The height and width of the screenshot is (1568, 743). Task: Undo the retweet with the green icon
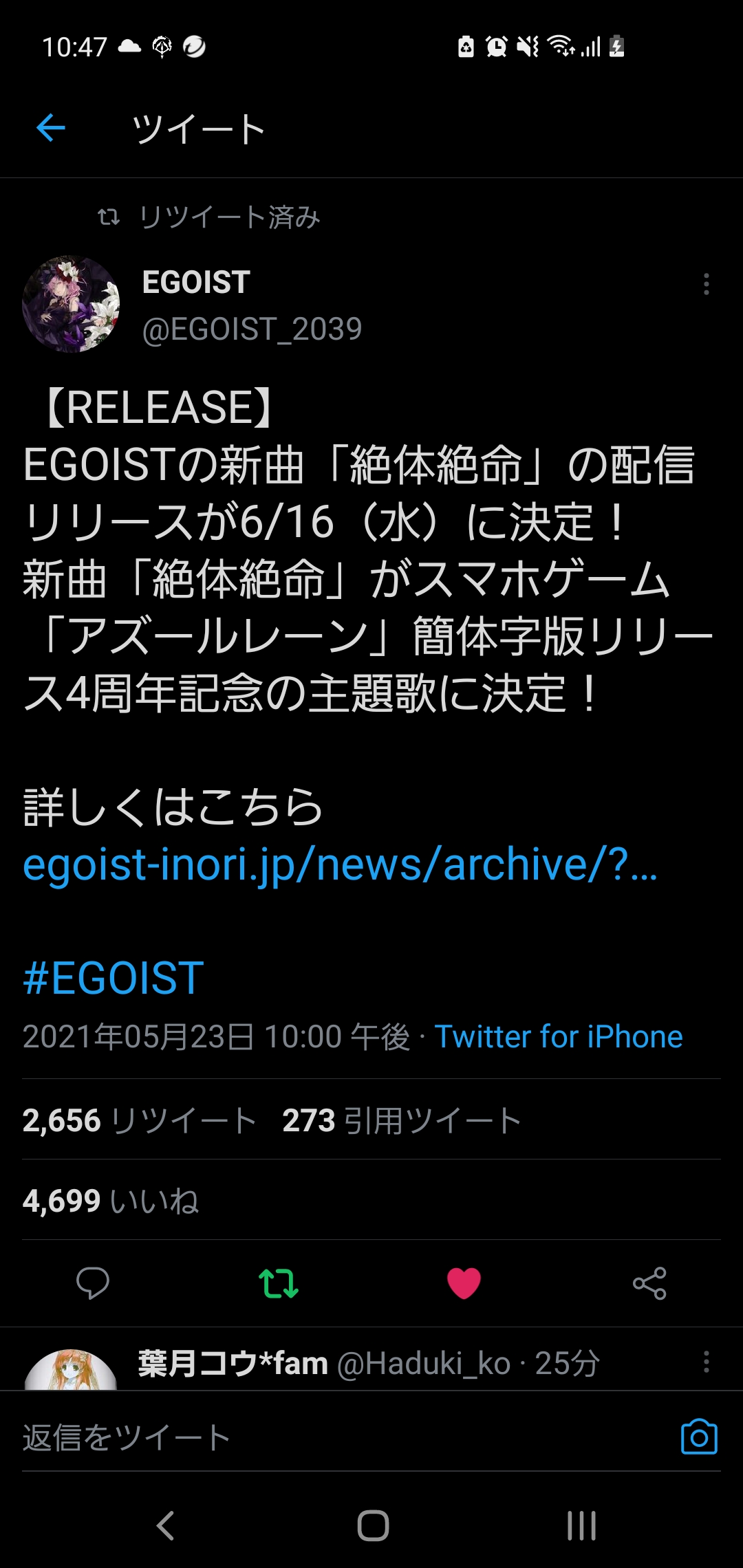279,1283
